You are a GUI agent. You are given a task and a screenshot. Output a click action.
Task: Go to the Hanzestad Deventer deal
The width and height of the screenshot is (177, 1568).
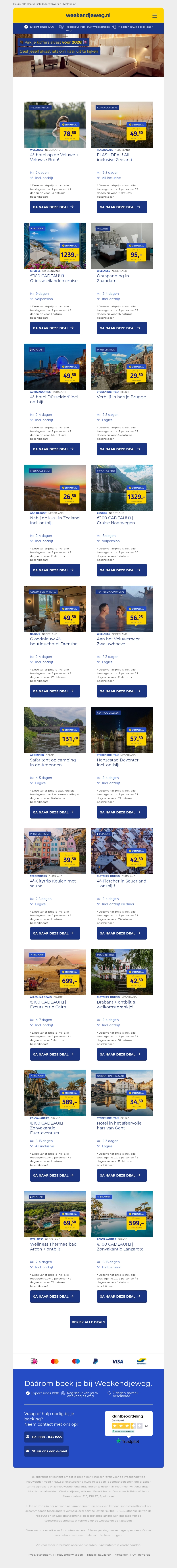[x=122, y=812]
